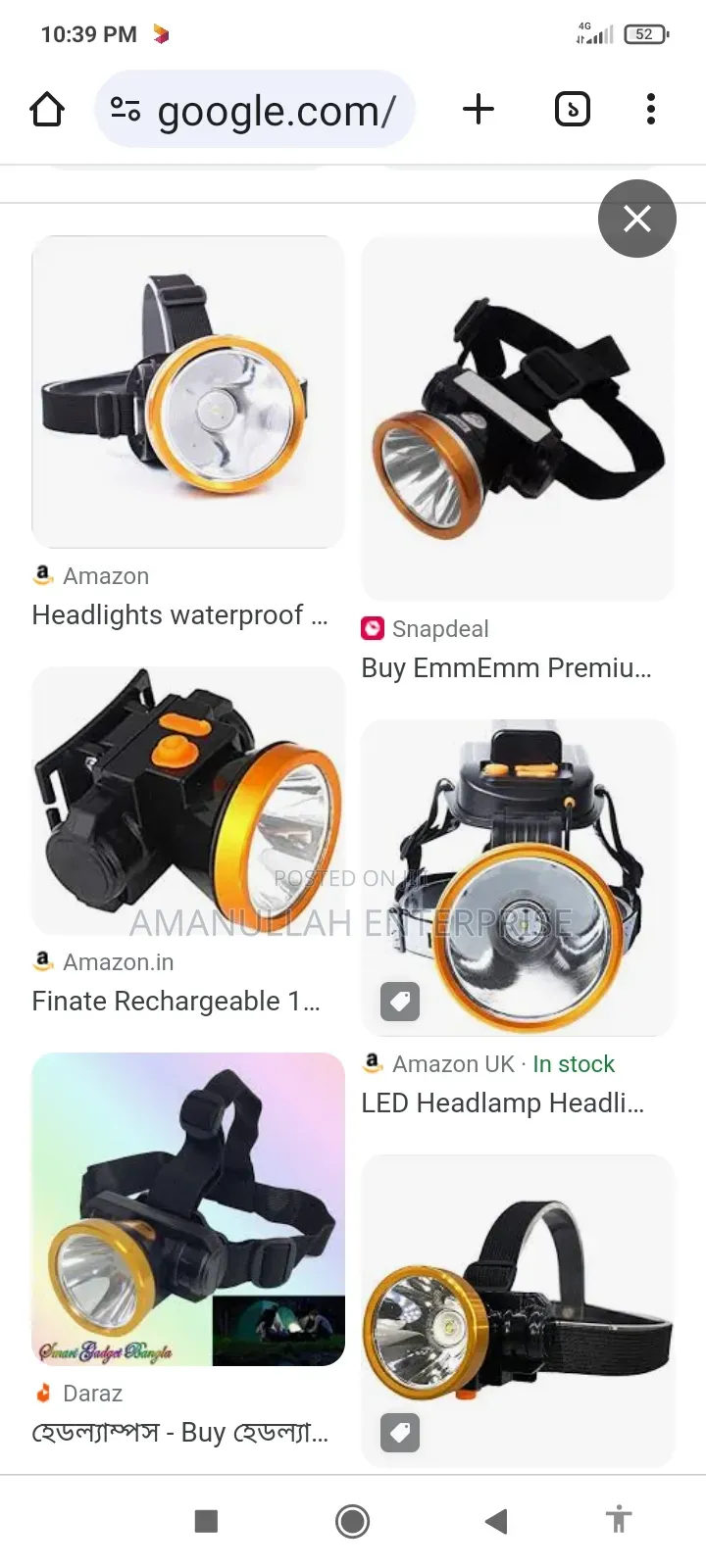This screenshot has height=1568, width=706.
Task: Tap the Android back navigation button
Action: tap(496, 1521)
